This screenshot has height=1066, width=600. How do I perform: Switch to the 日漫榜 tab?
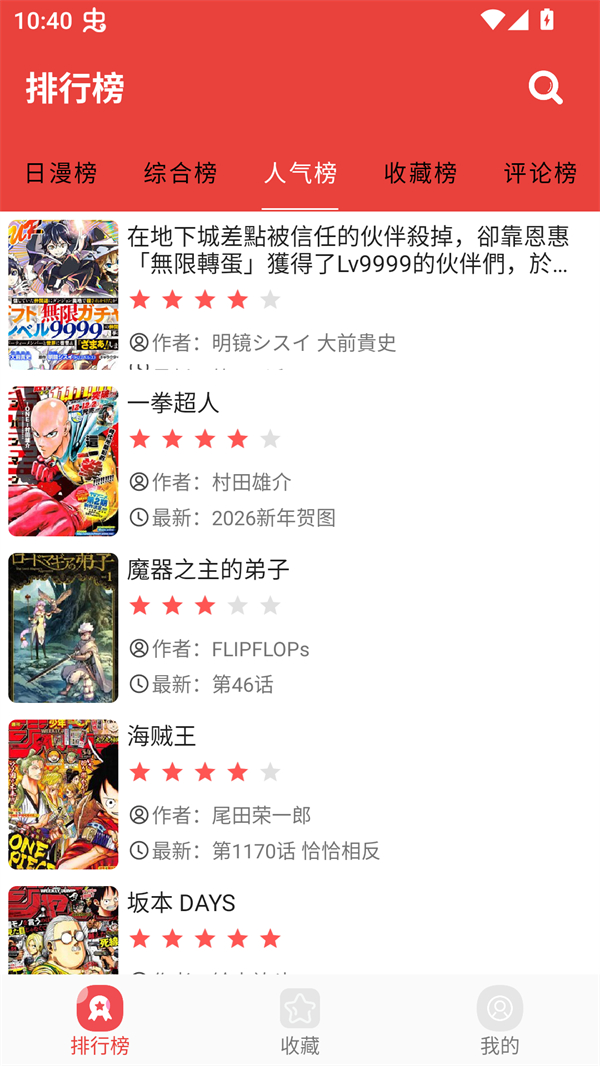click(61, 173)
